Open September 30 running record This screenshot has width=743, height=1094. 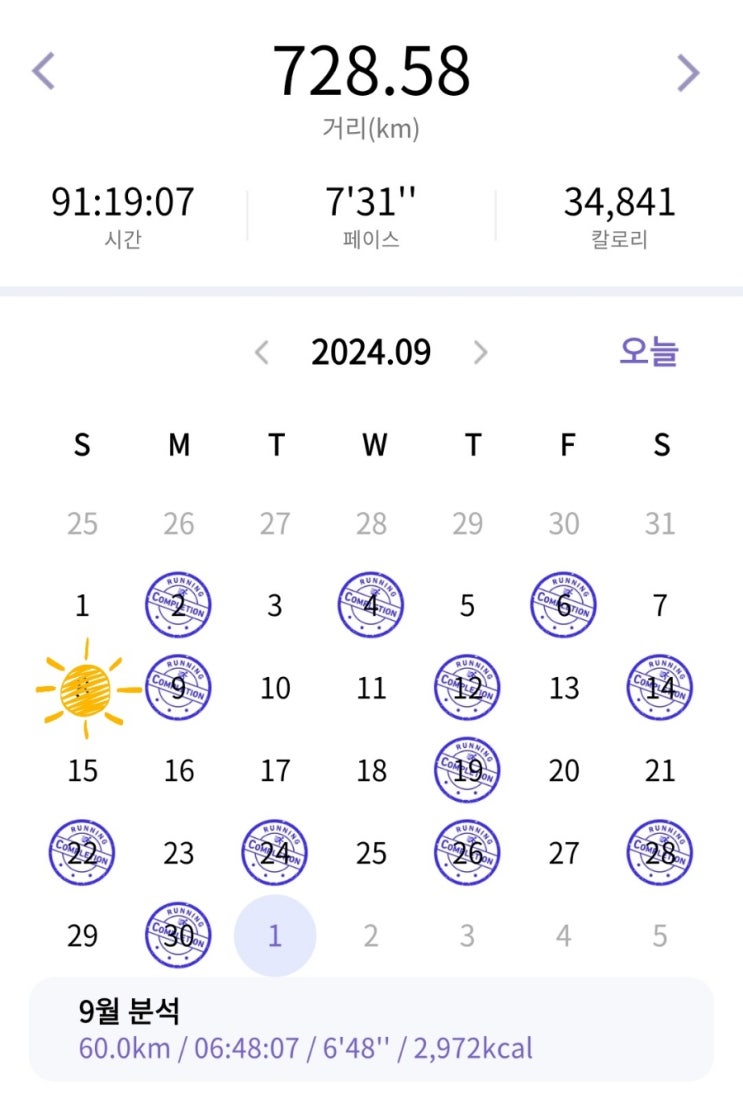point(178,935)
